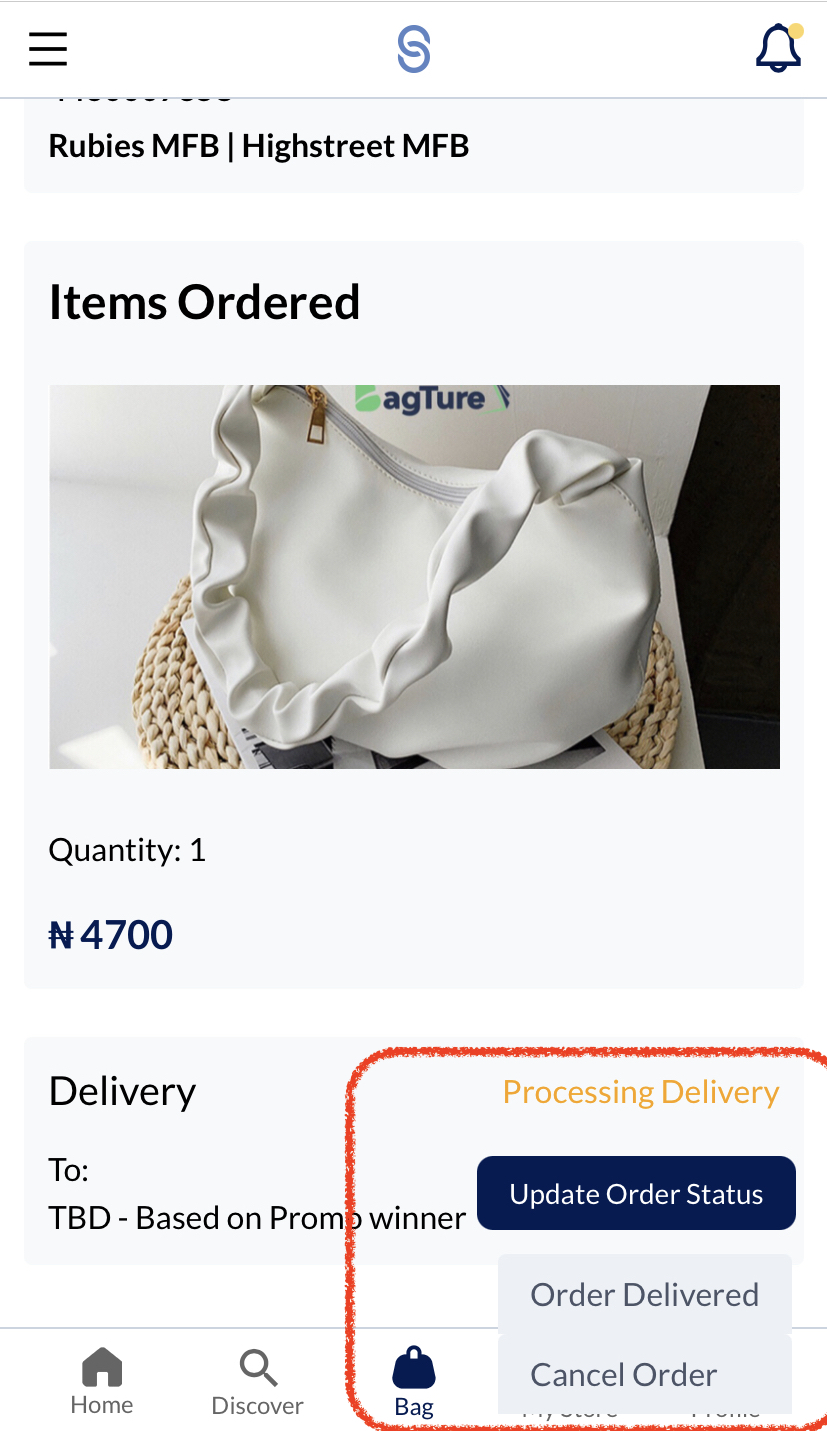Screen dimensions: 827x1431
Task: Select Order Delivered option
Action: coord(644,1294)
